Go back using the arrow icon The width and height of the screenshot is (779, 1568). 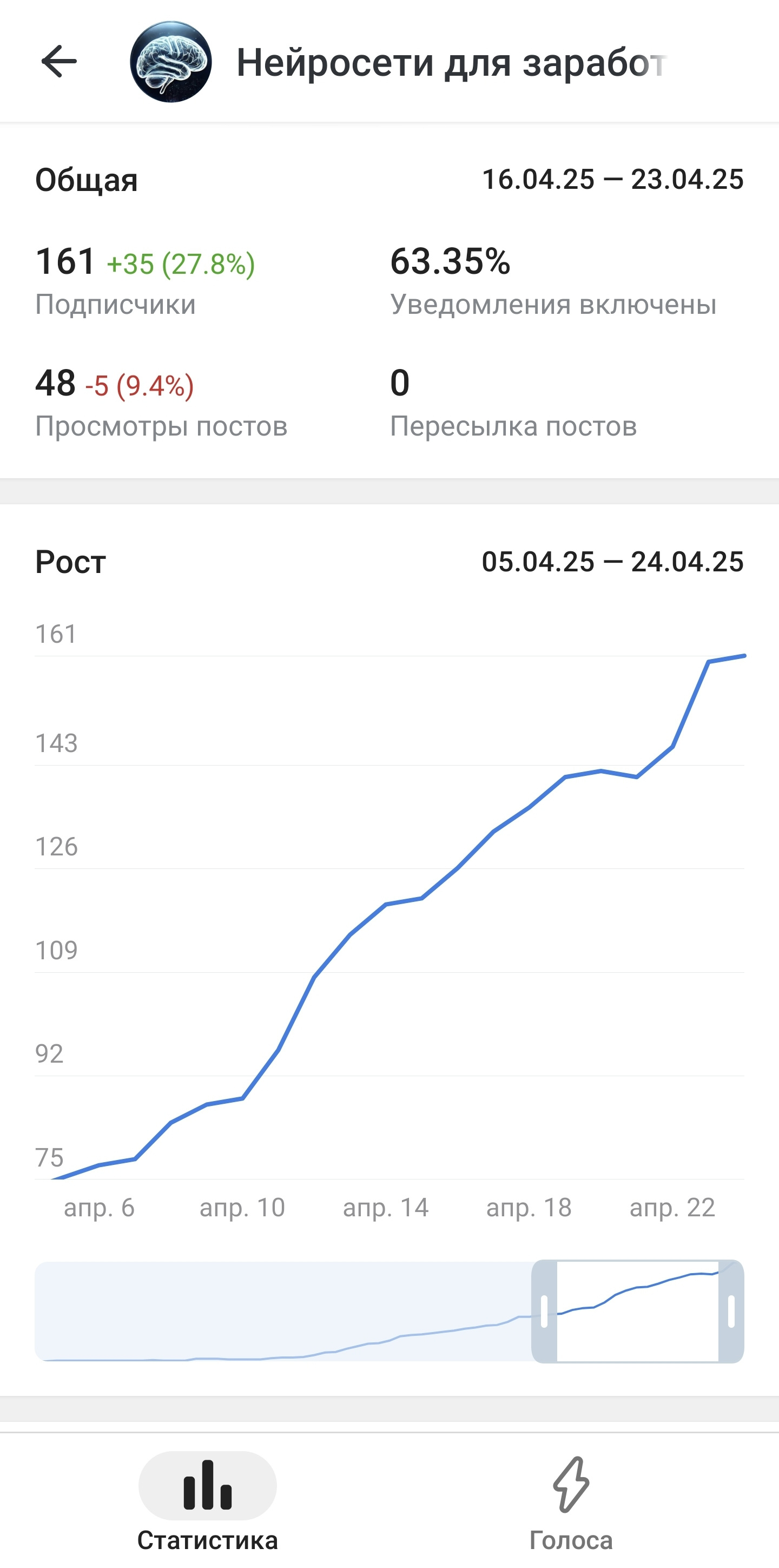59,62
